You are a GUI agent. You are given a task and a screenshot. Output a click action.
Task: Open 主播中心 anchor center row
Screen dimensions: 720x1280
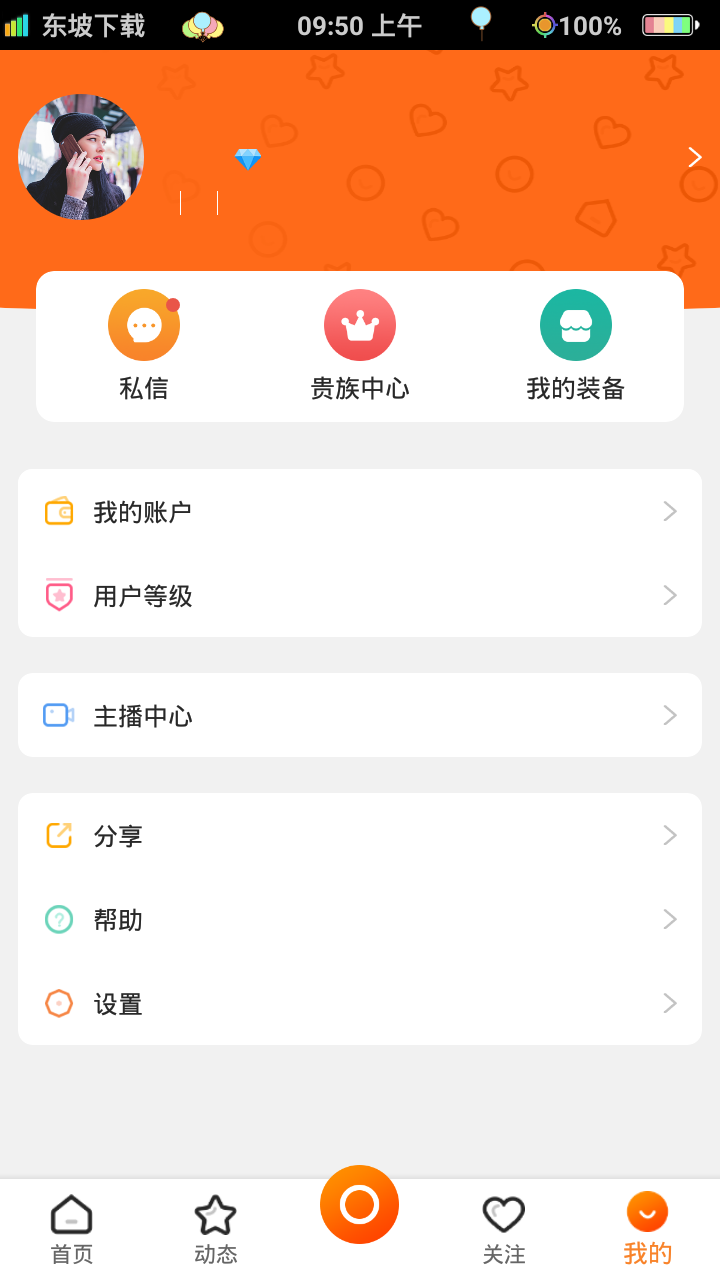pyautogui.click(x=360, y=715)
